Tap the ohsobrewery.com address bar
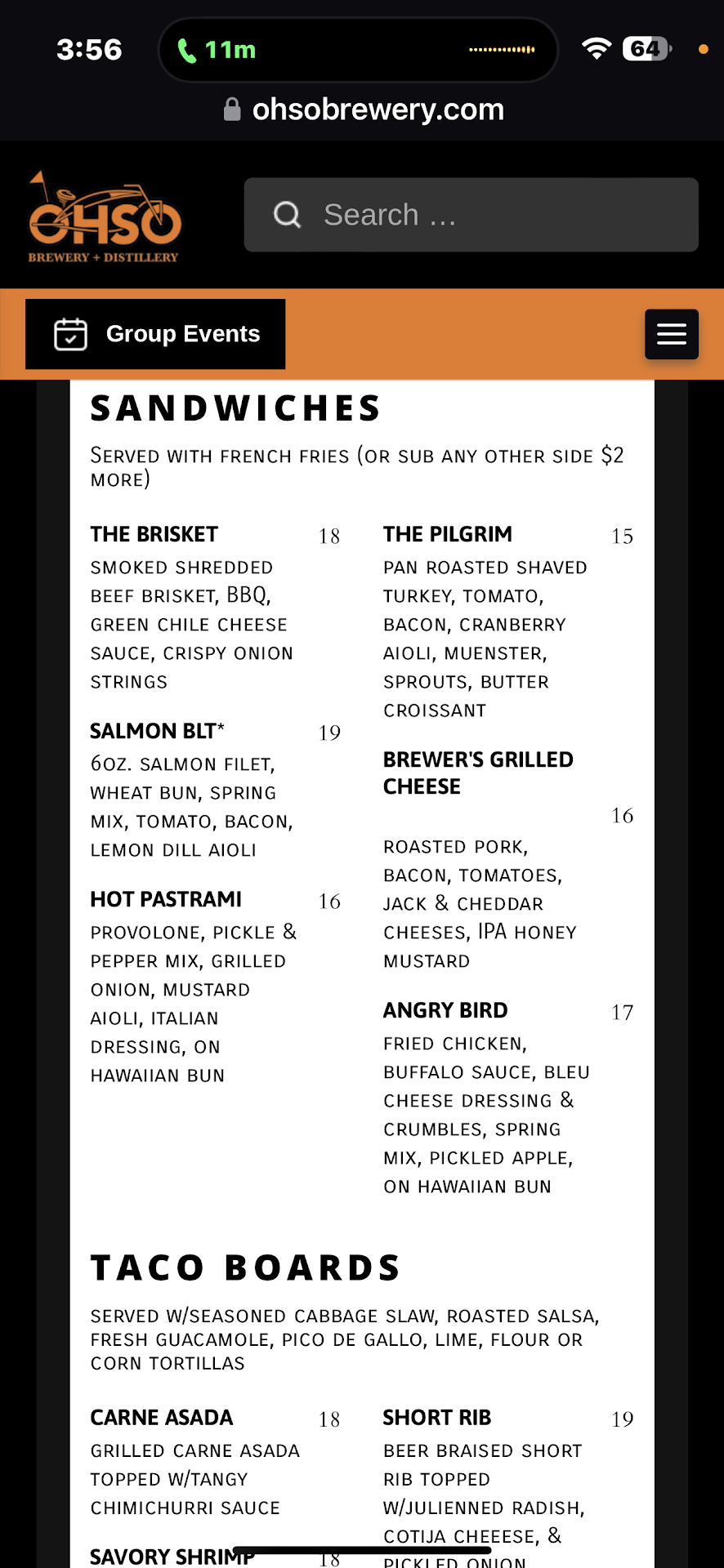The height and width of the screenshot is (1568, 724). pos(364,109)
